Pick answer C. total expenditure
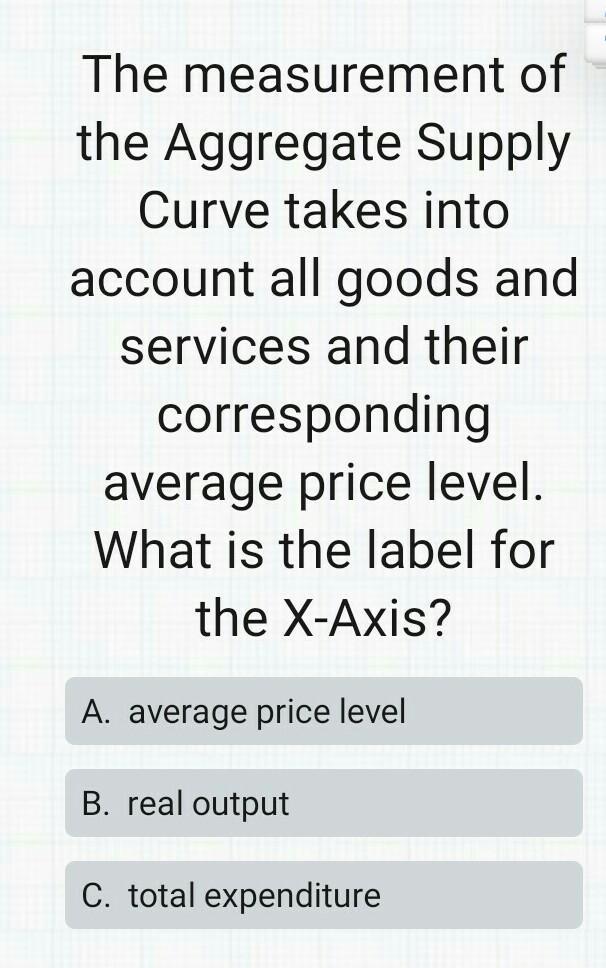Viewport: 606px width, 968px height. point(323,895)
